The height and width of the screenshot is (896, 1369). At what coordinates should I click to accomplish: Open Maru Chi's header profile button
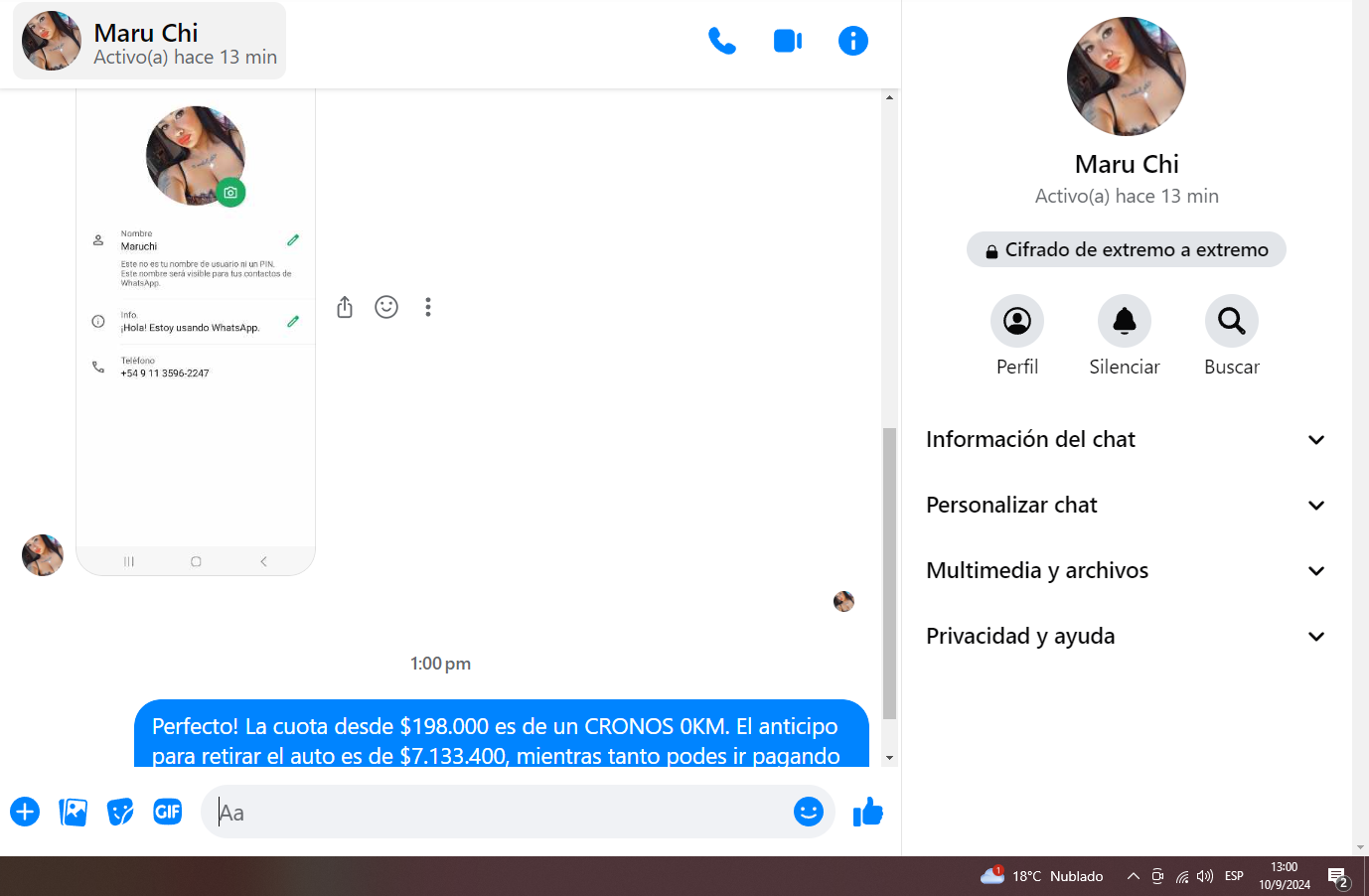150,42
